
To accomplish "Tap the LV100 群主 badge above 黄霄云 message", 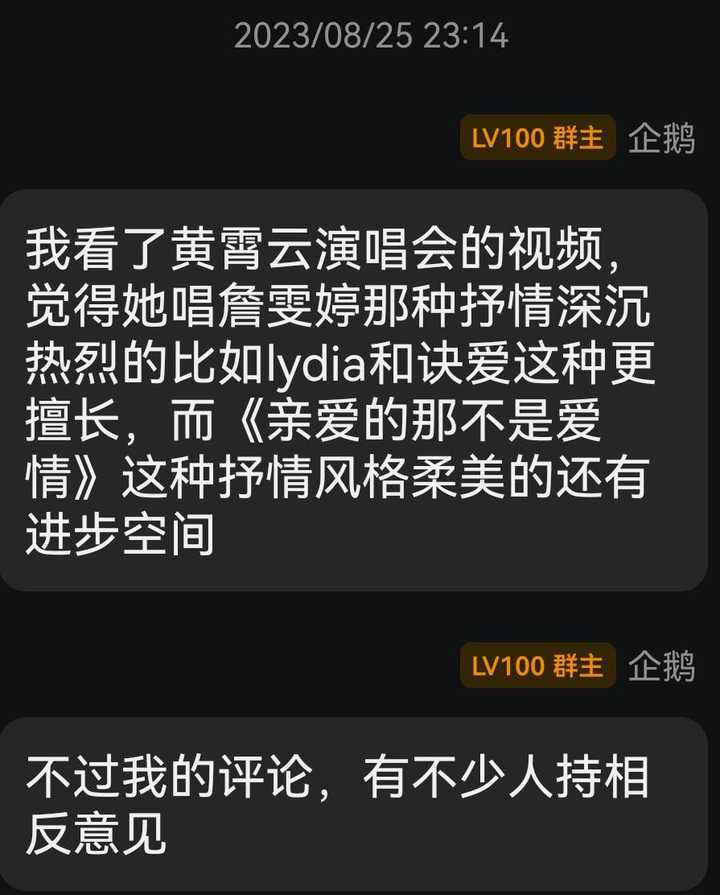I will [x=538, y=139].
